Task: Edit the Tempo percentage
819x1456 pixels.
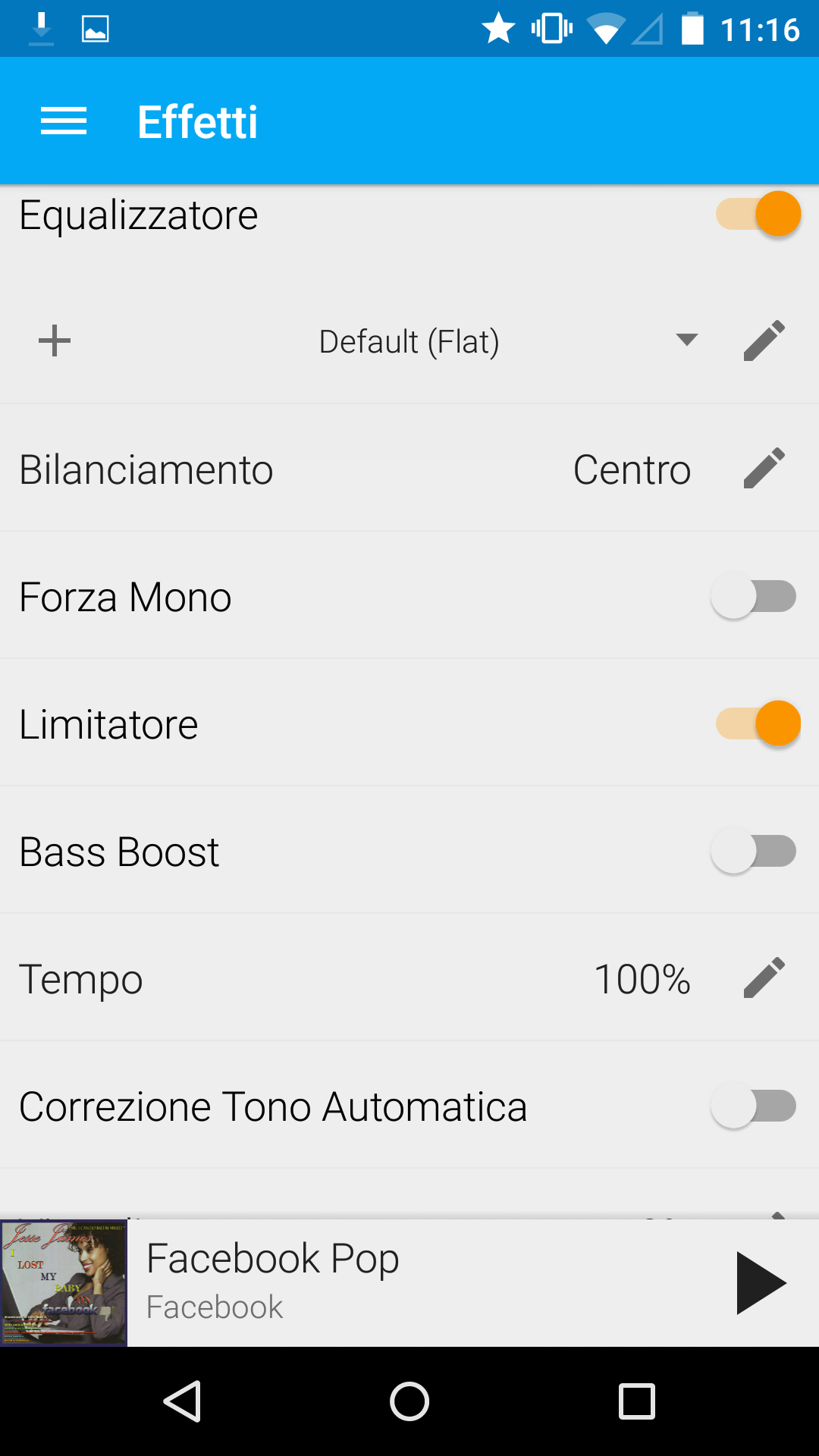Action: (x=764, y=977)
